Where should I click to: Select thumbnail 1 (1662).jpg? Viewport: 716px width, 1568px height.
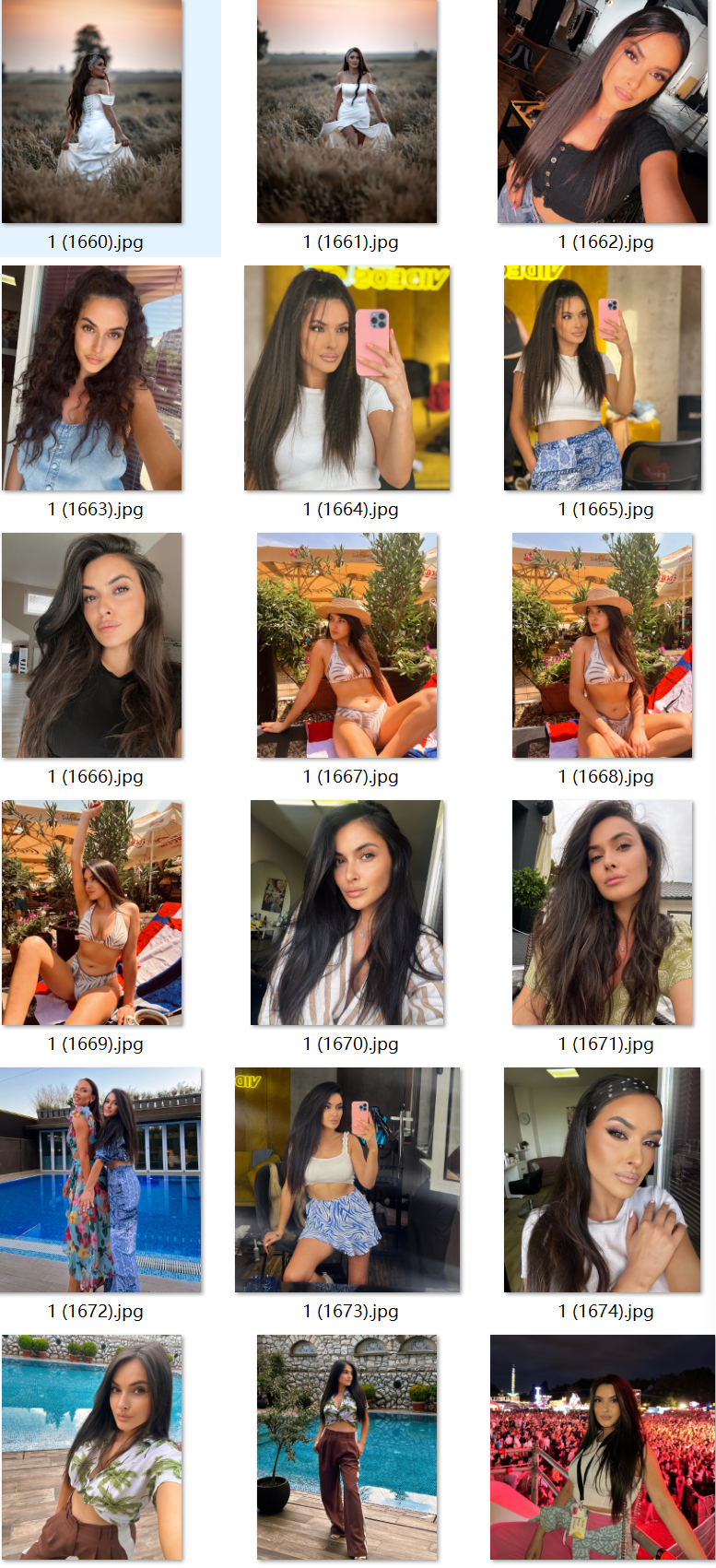(602, 112)
